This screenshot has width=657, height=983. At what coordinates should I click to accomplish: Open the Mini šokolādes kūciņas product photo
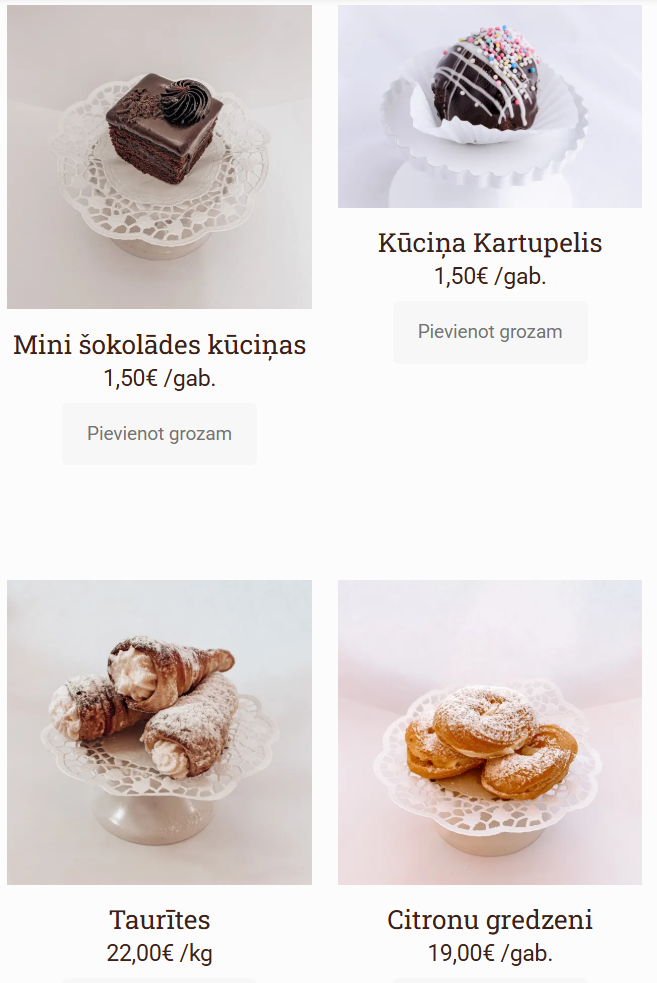coord(159,157)
